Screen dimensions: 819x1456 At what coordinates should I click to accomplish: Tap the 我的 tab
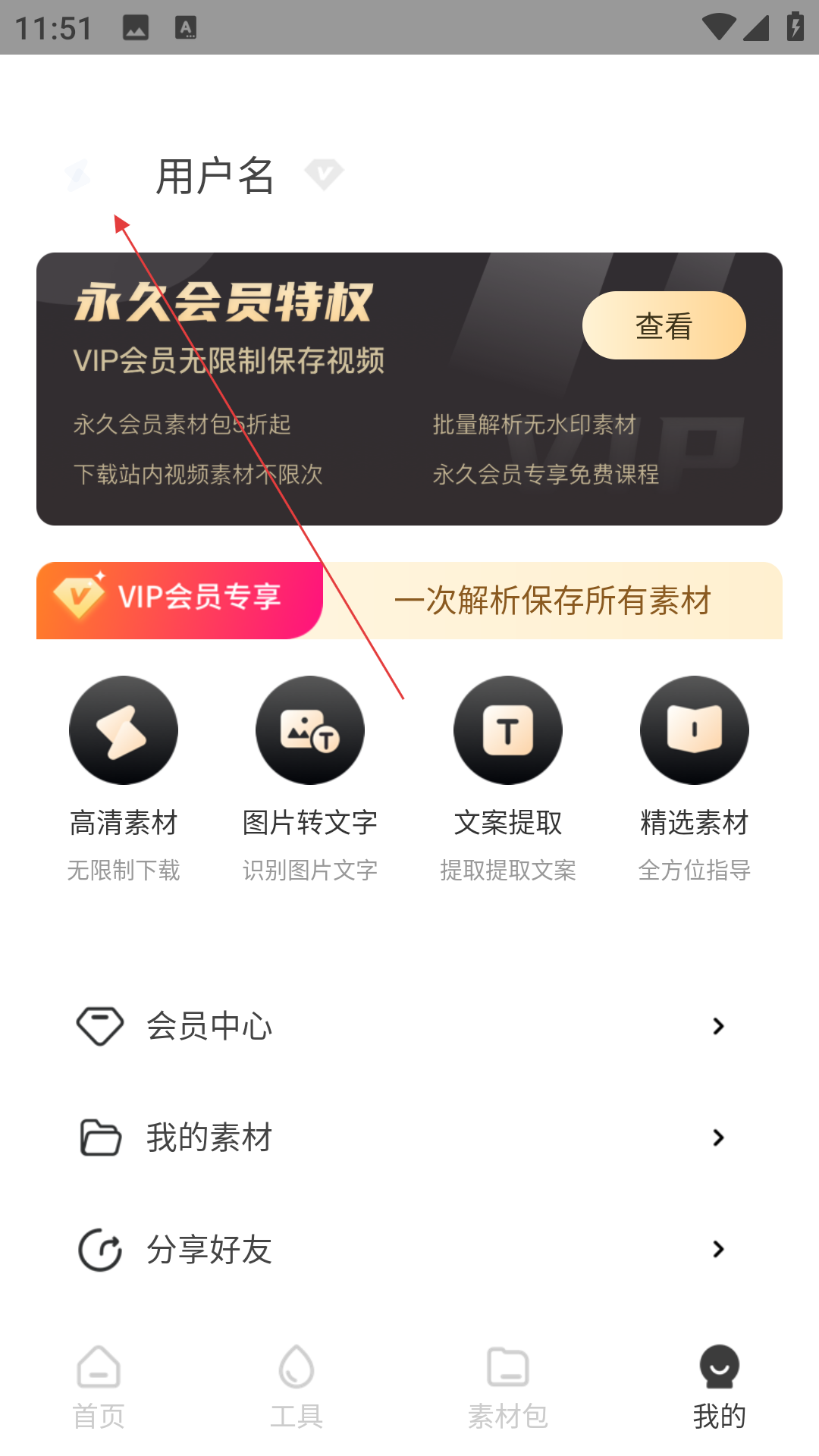719,1388
